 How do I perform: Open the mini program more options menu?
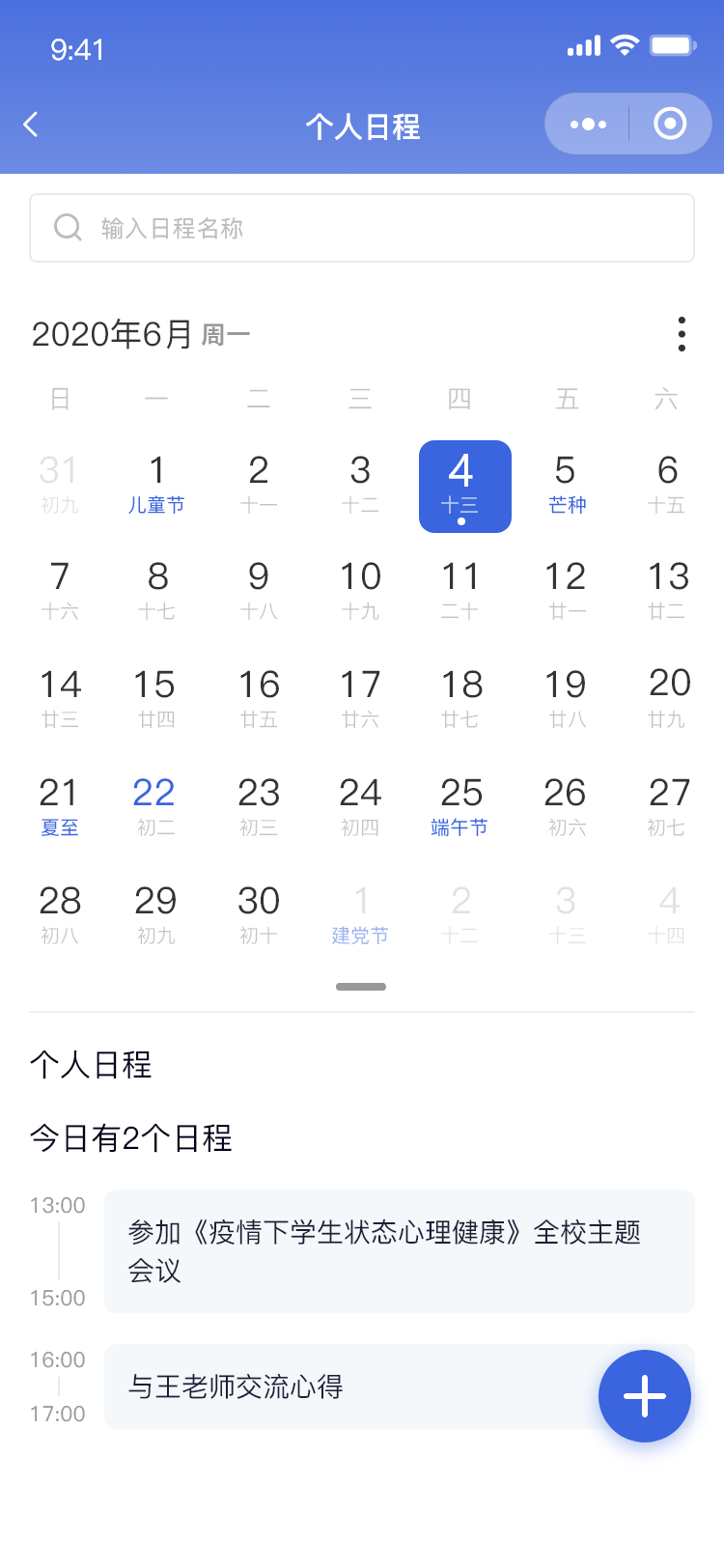[x=588, y=125]
